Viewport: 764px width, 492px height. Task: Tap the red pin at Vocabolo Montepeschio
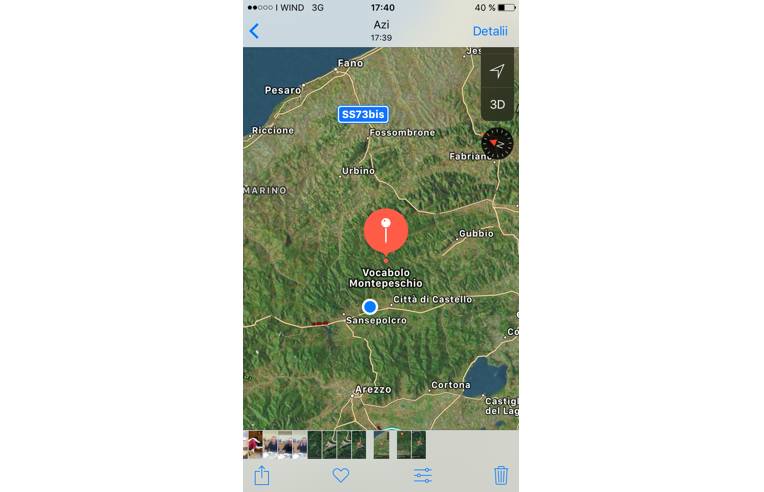(x=386, y=232)
